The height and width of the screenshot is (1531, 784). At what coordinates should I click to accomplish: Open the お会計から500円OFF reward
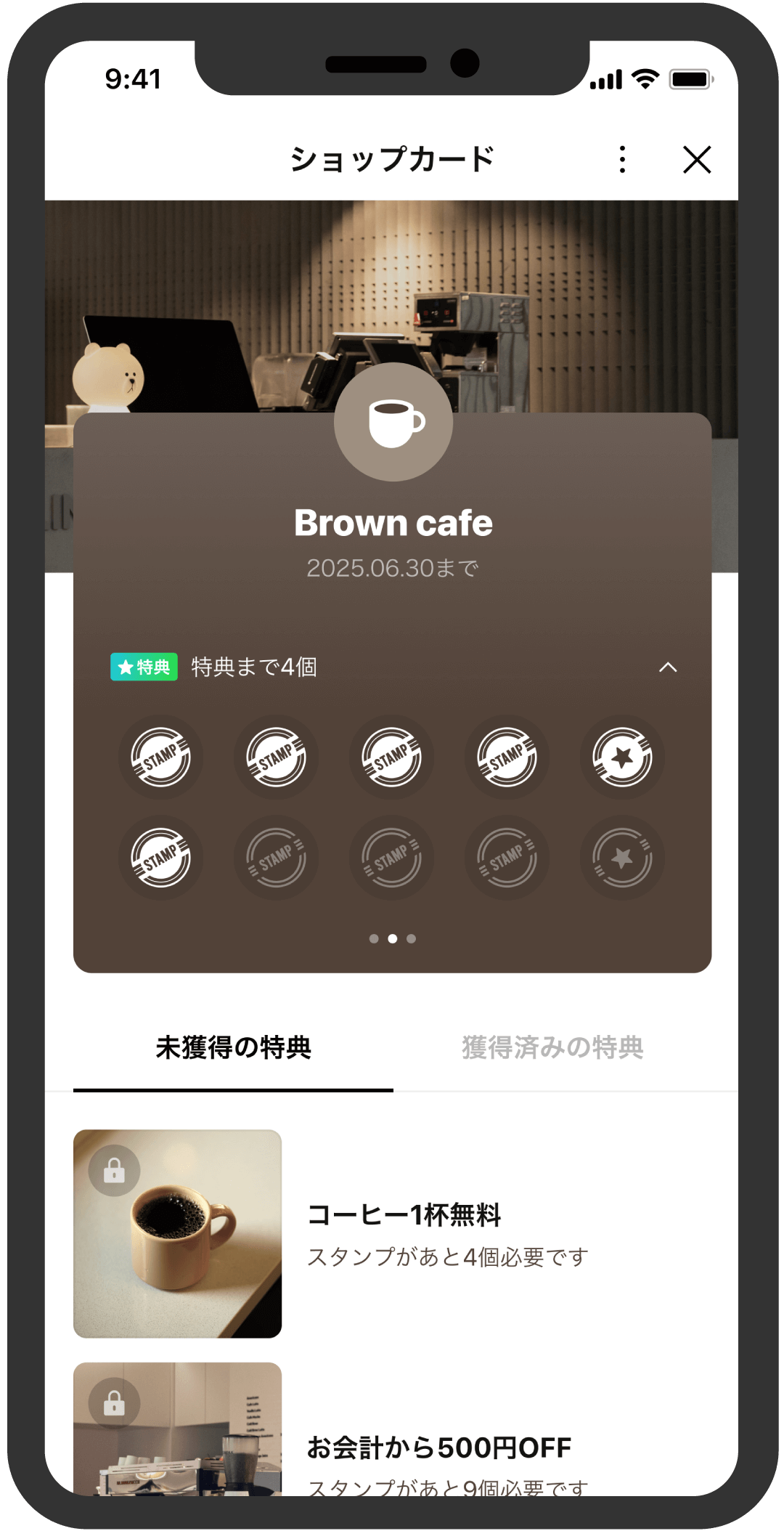438,1447
